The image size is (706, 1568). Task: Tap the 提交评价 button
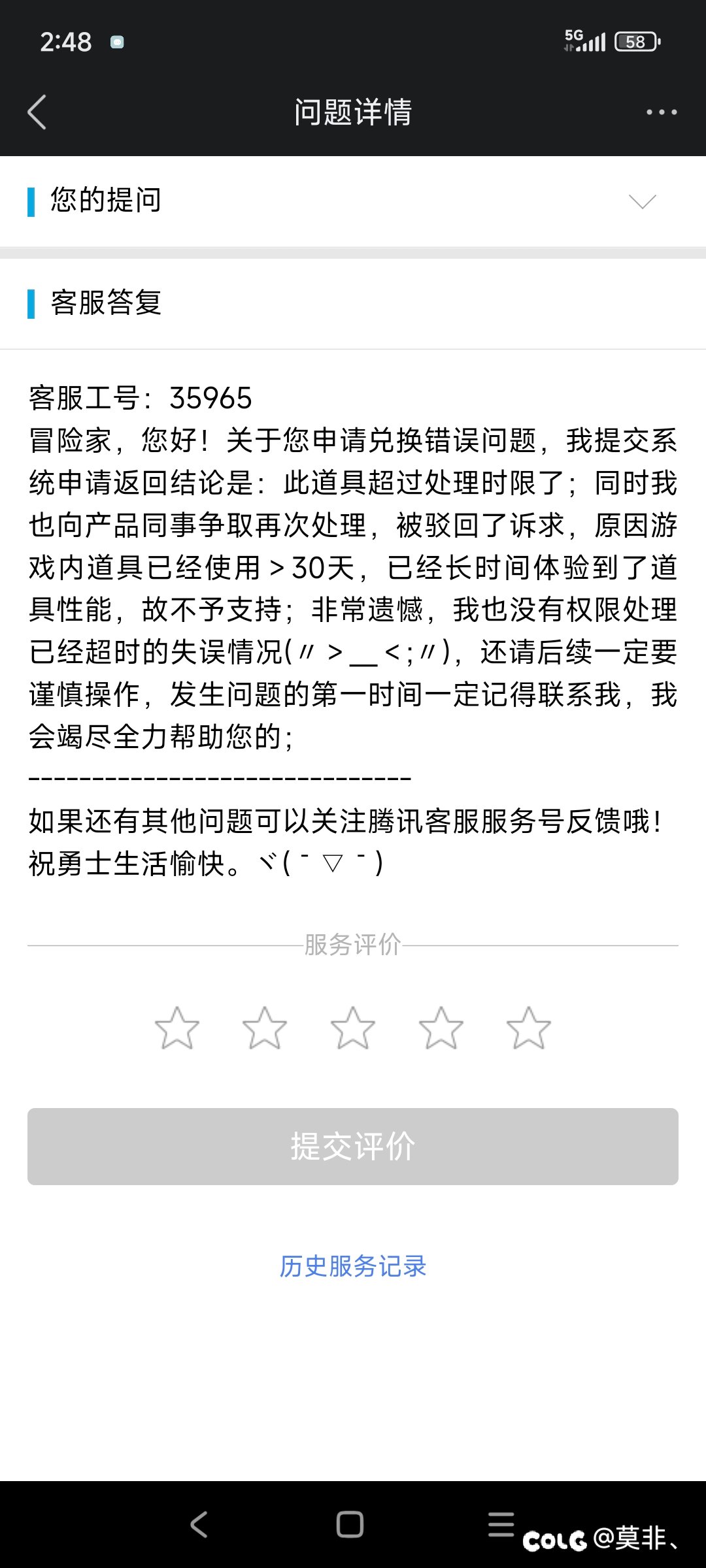click(x=353, y=1147)
